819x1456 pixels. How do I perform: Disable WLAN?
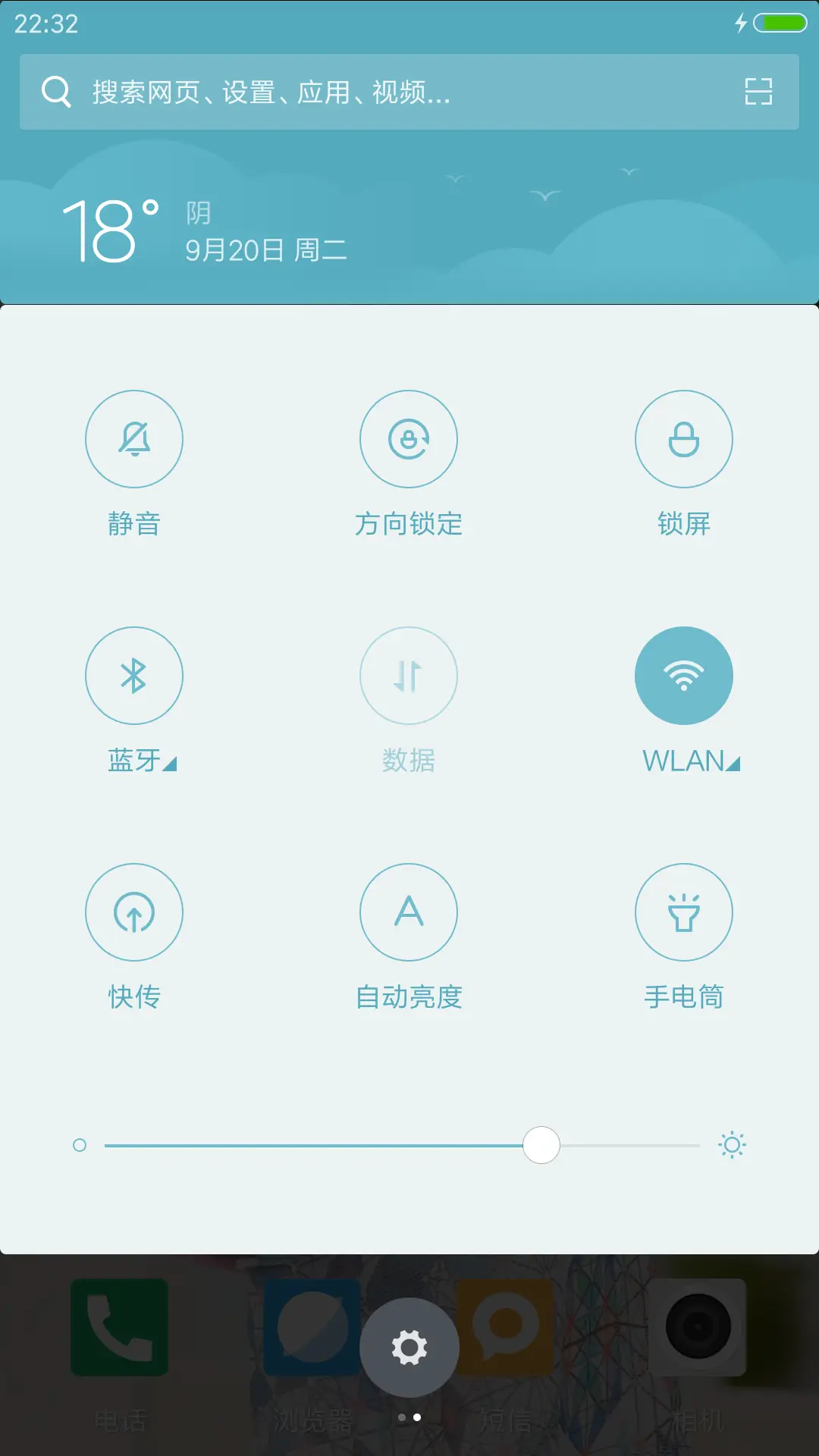point(684,676)
